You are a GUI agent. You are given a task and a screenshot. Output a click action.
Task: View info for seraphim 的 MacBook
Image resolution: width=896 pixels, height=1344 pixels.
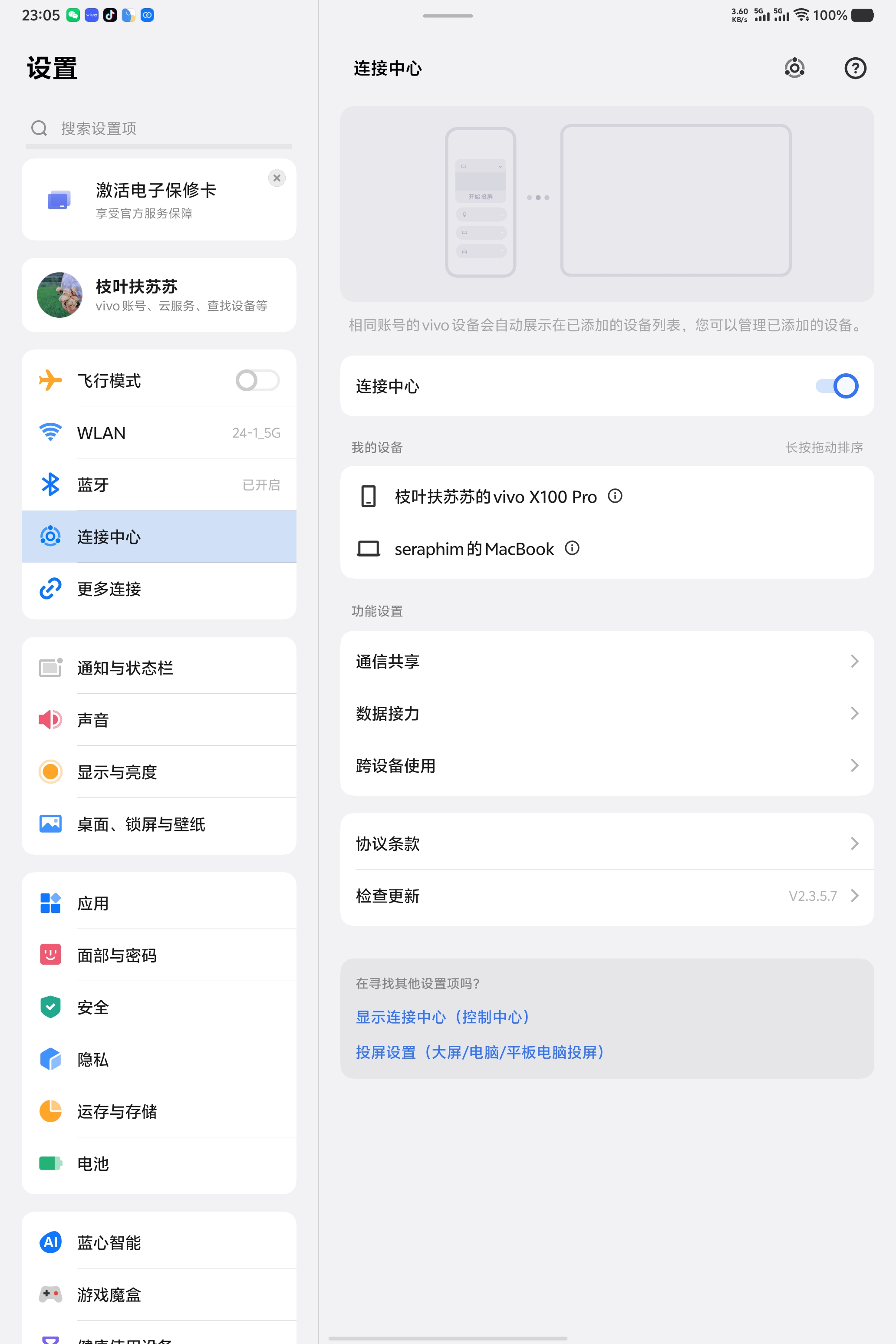[x=572, y=549]
